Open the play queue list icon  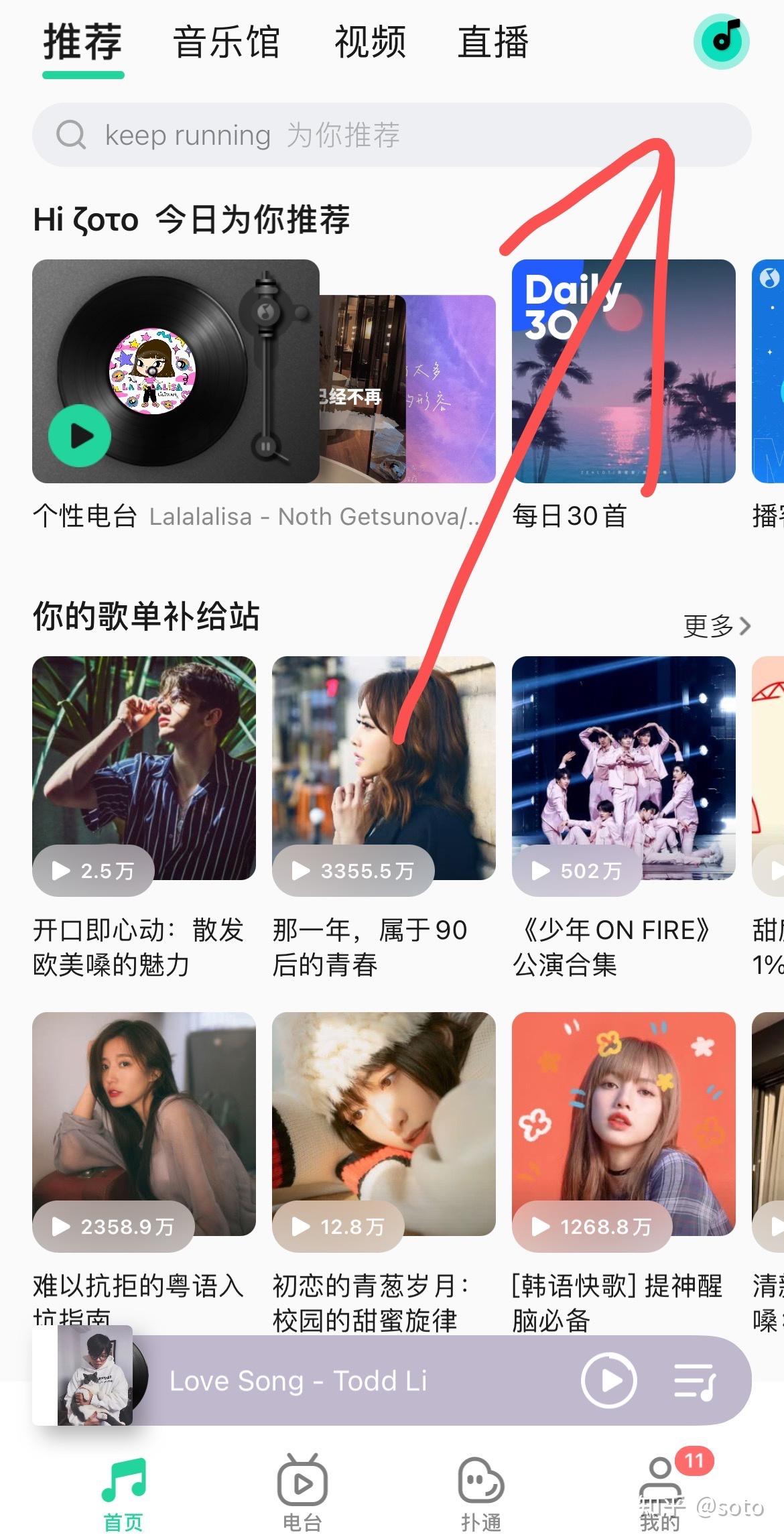coord(694,1381)
